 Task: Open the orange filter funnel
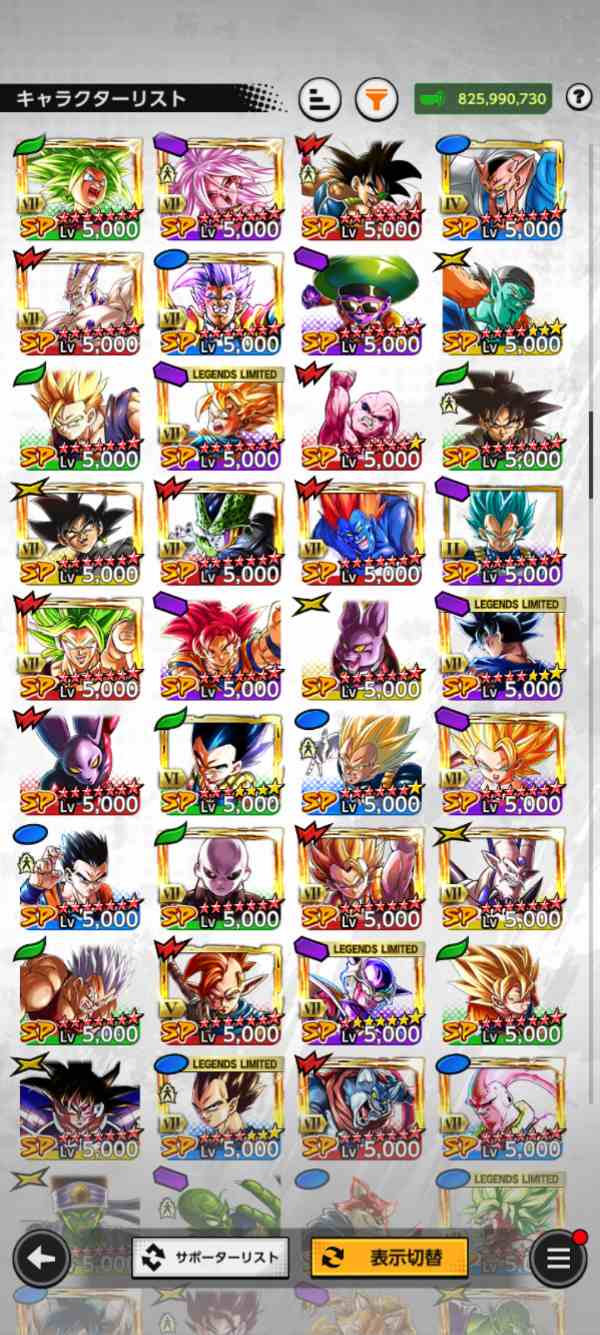click(x=376, y=100)
